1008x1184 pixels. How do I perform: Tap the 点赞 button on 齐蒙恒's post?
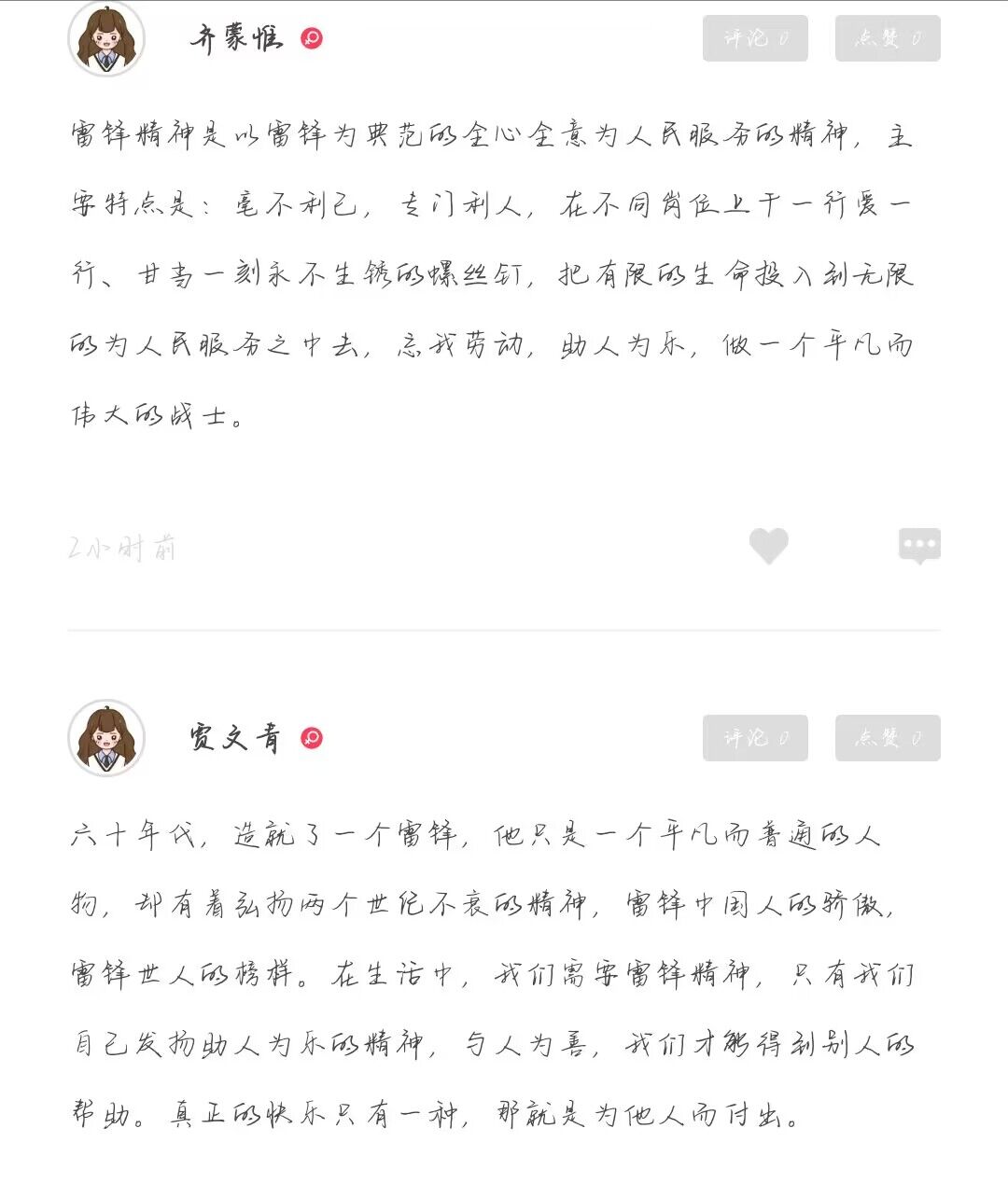click(x=888, y=38)
